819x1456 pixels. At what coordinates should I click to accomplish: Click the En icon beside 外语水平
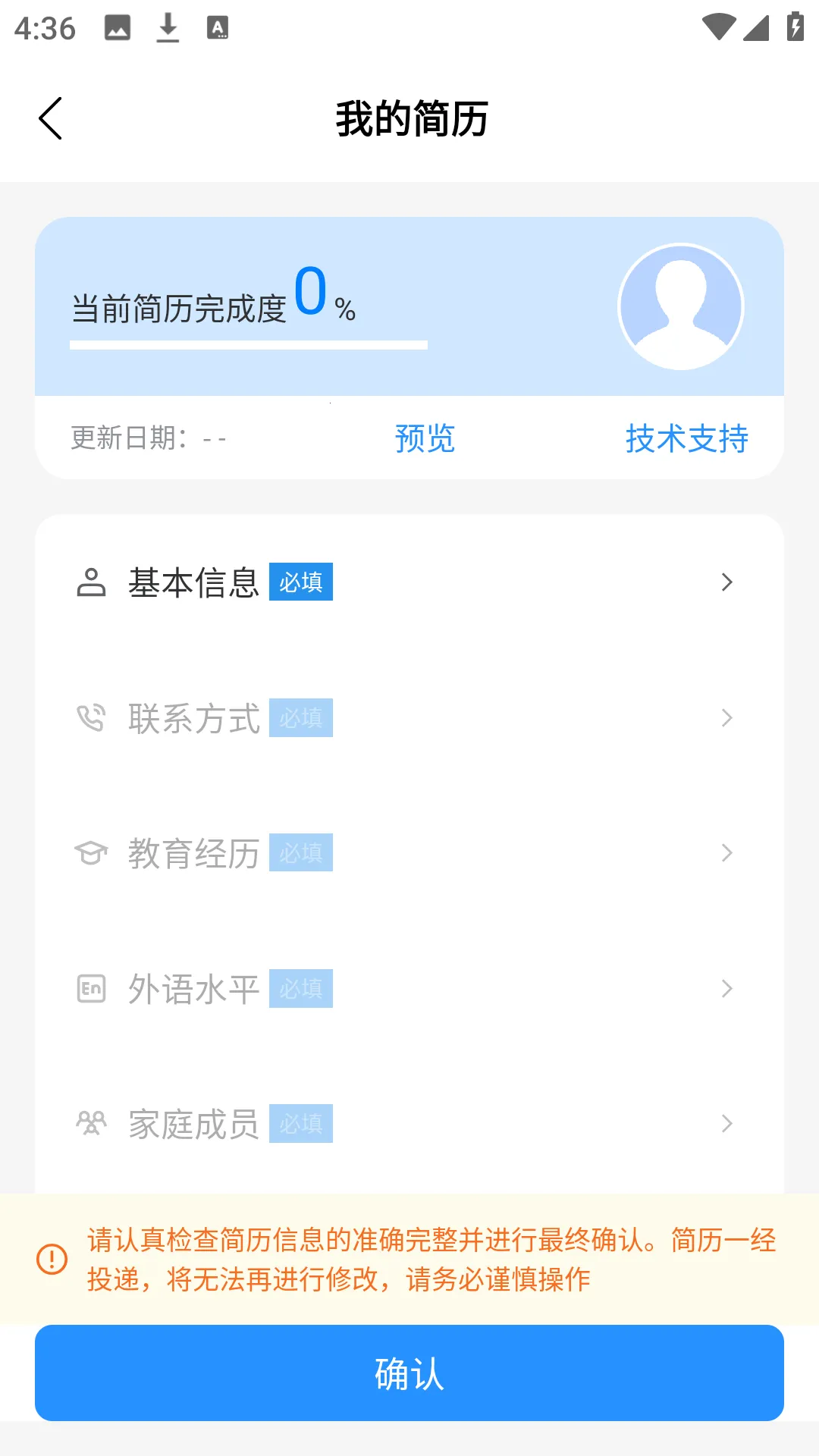click(x=92, y=988)
